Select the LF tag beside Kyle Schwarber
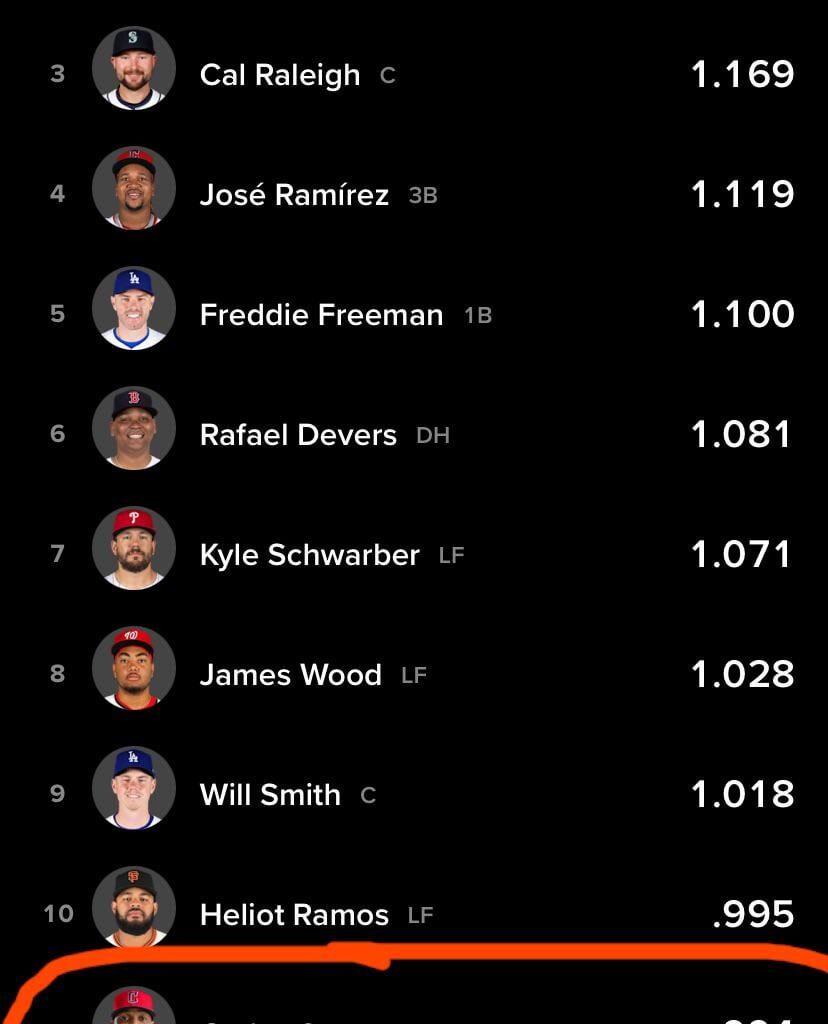828x1024 pixels. [451, 555]
